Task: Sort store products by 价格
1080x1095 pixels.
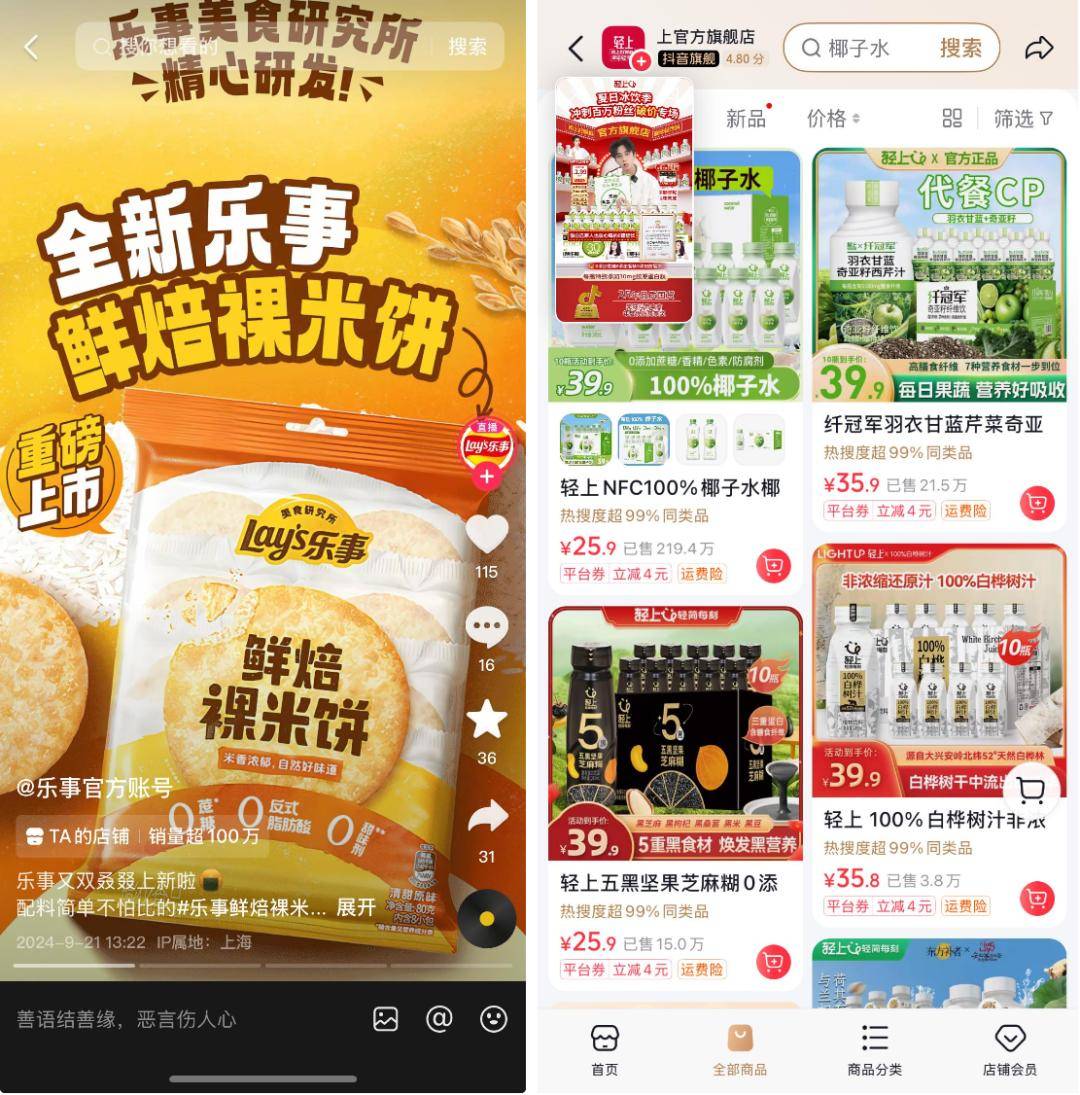Action: pyautogui.click(x=832, y=118)
